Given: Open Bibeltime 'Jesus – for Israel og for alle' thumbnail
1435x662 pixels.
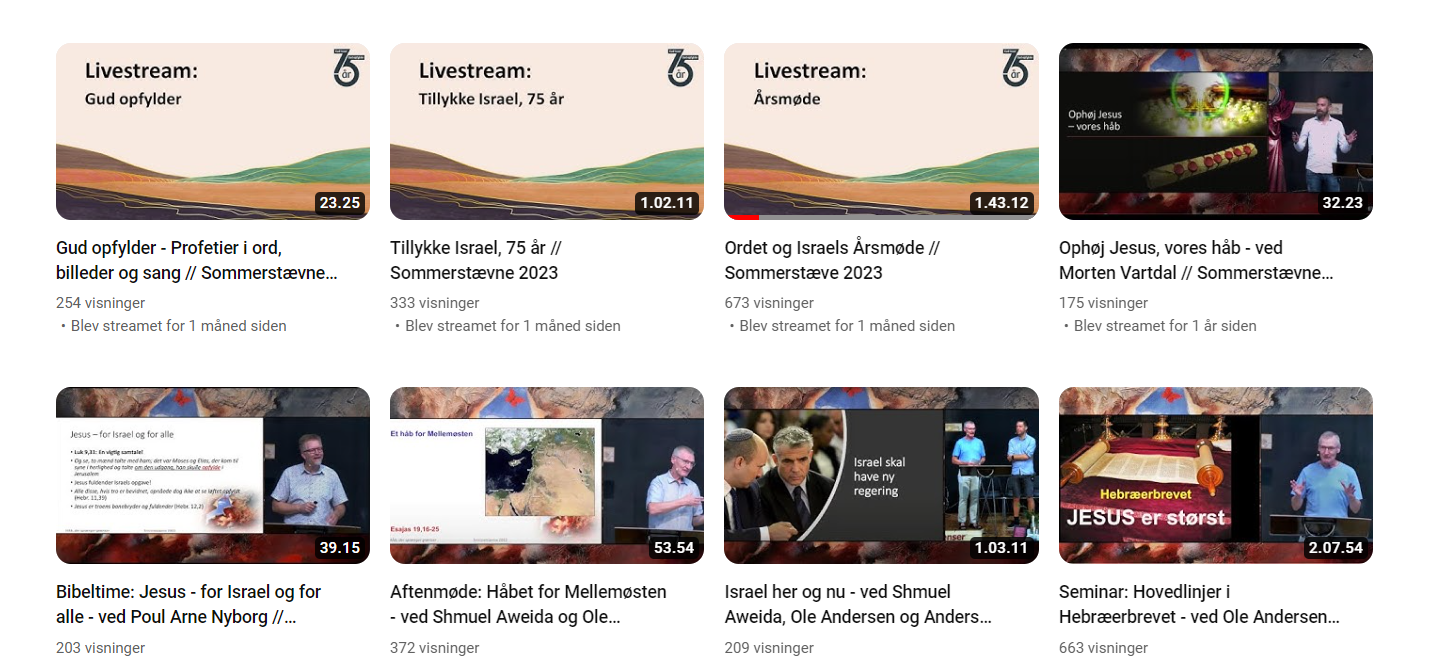Looking at the screenshot, I should (212, 475).
